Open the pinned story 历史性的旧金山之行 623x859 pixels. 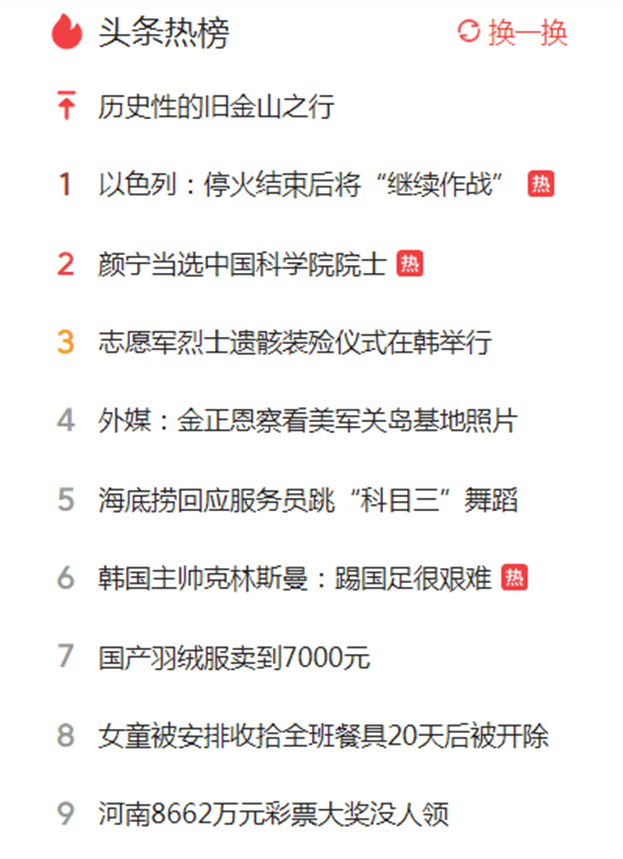[x=216, y=106]
